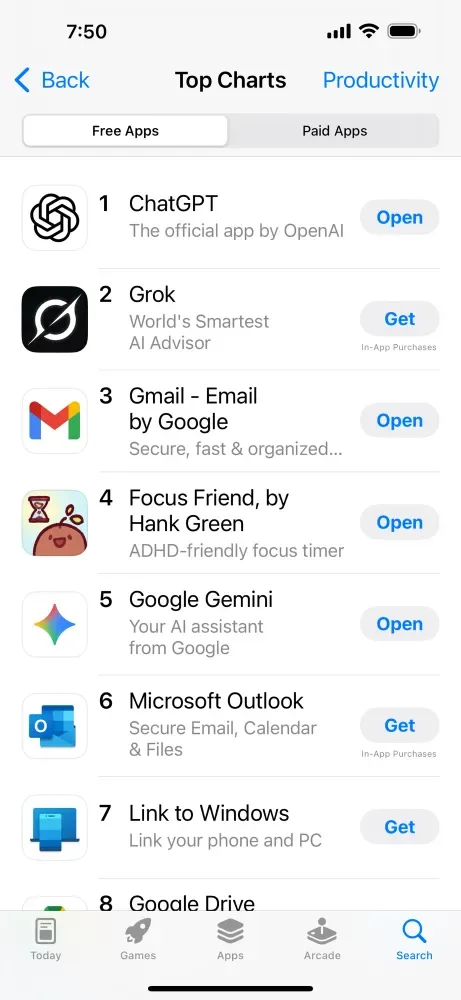Get the Grok app

tap(399, 319)
